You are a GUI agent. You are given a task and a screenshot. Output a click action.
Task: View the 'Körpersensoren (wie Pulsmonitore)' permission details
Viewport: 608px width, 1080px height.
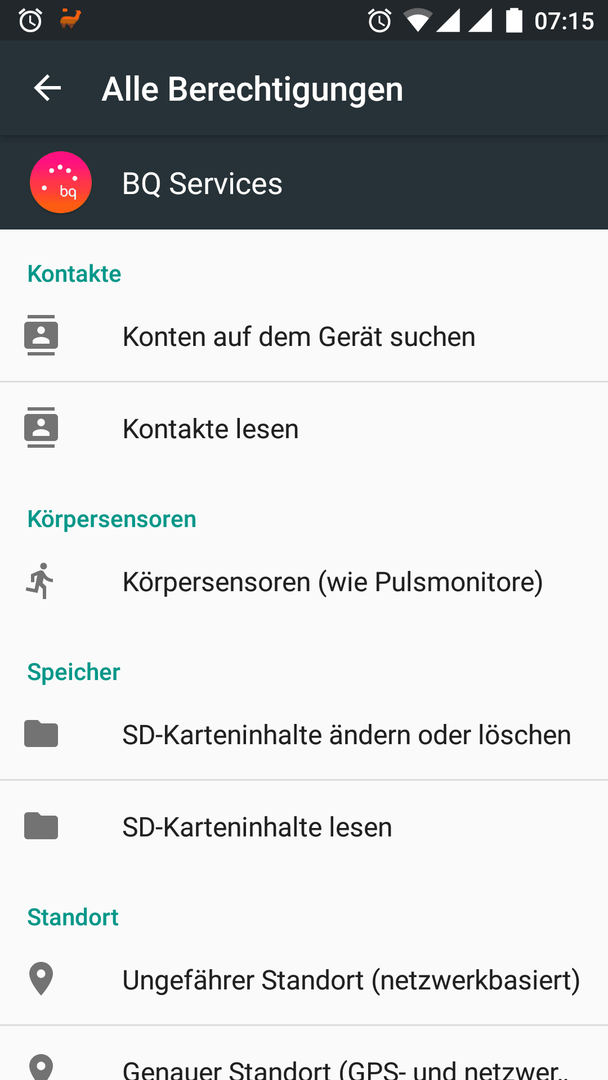tap(304, 582)
